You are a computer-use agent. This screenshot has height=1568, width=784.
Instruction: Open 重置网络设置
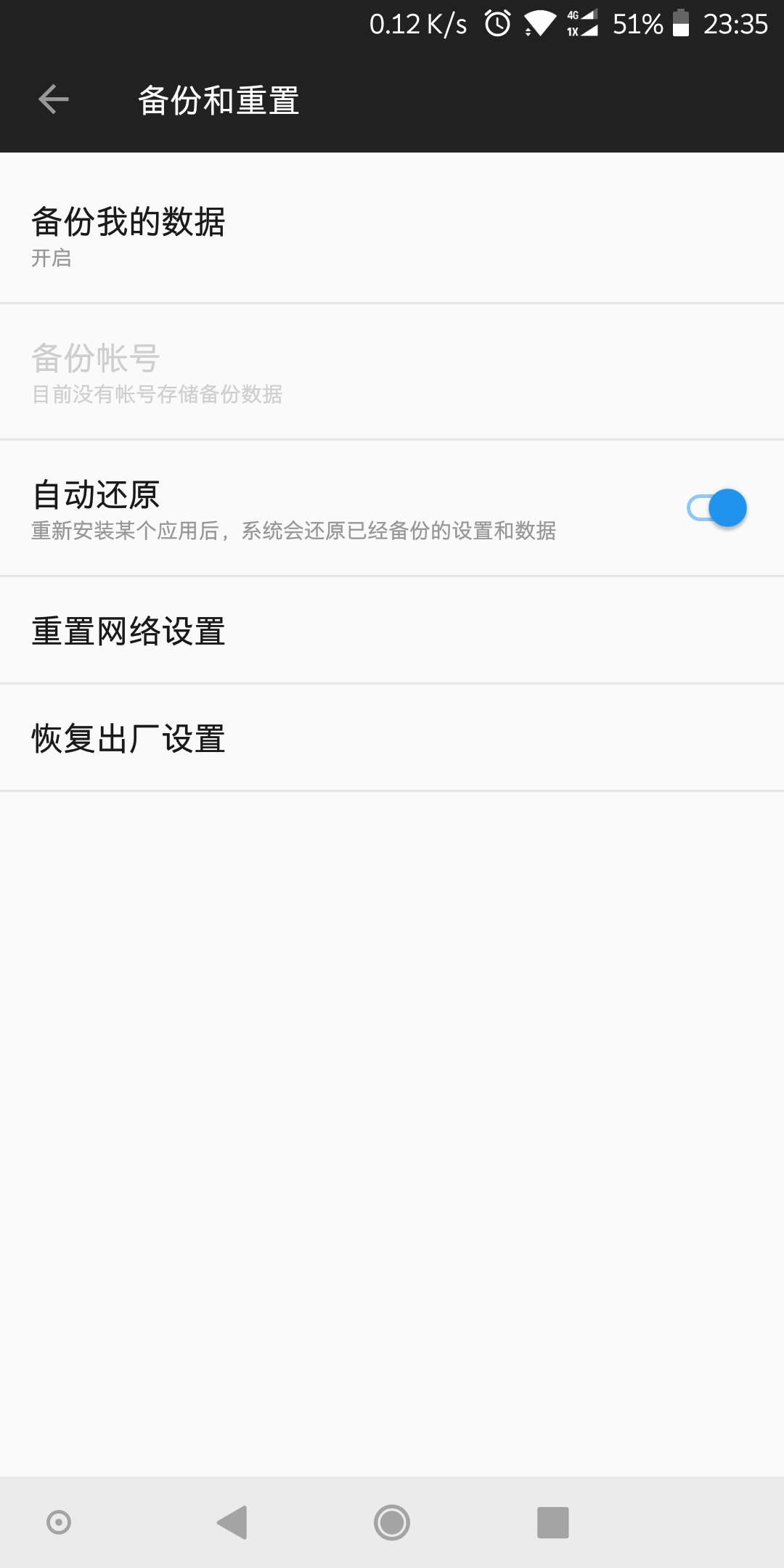pos(392,631)
